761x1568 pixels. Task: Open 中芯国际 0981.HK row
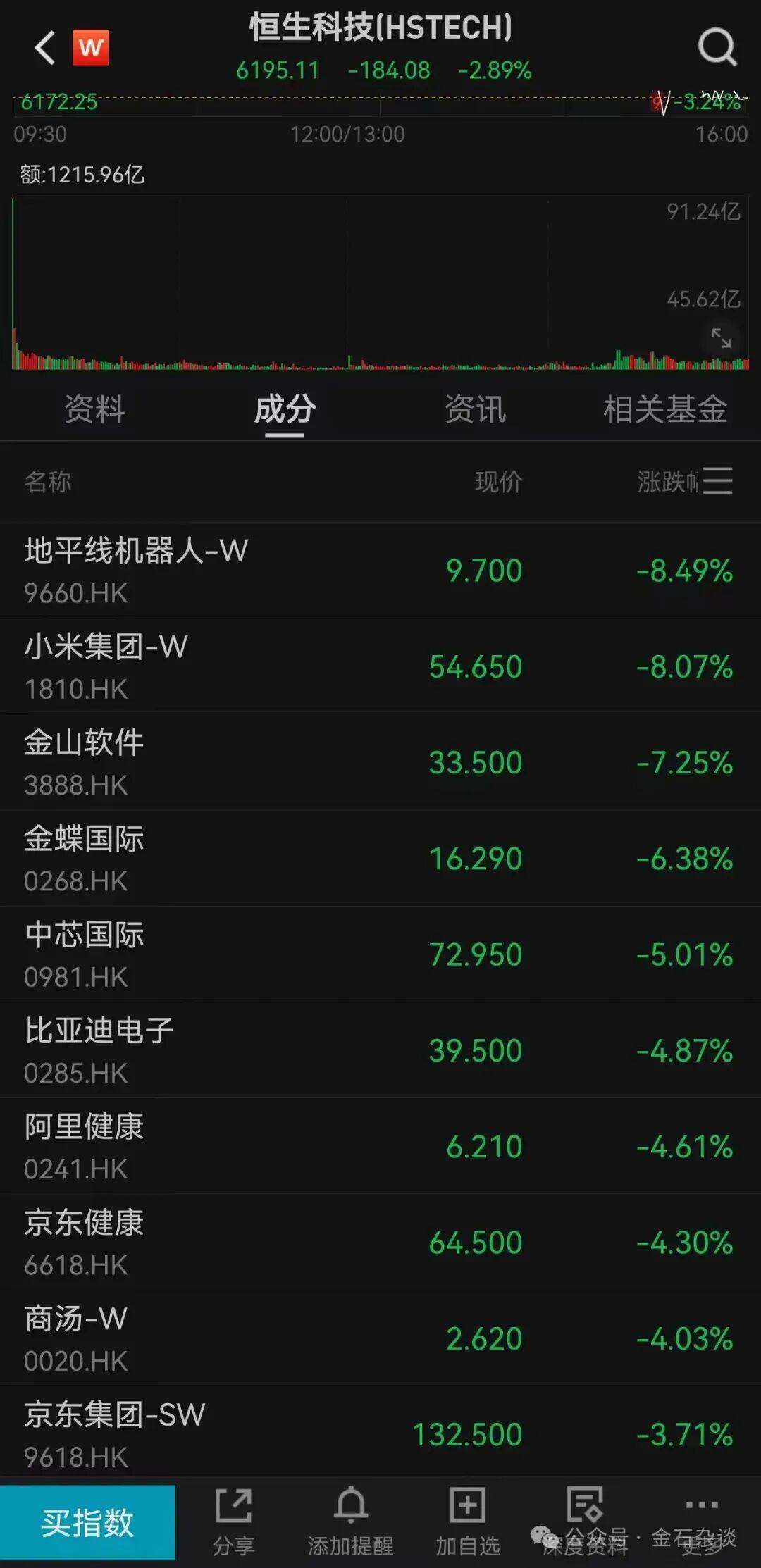pos(380,954)
